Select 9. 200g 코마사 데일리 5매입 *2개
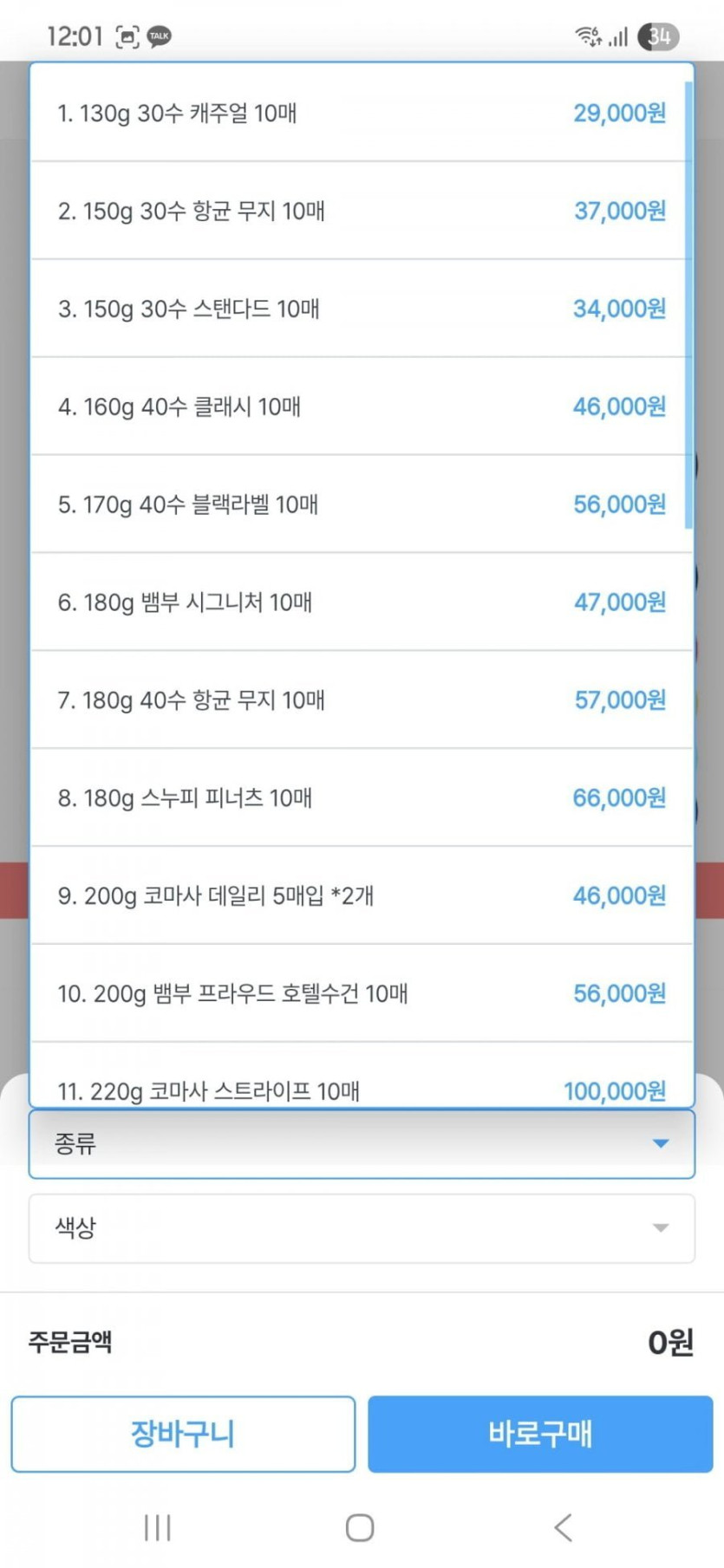Viewport: 724px width, 1568px height. [x=362, y=896]
